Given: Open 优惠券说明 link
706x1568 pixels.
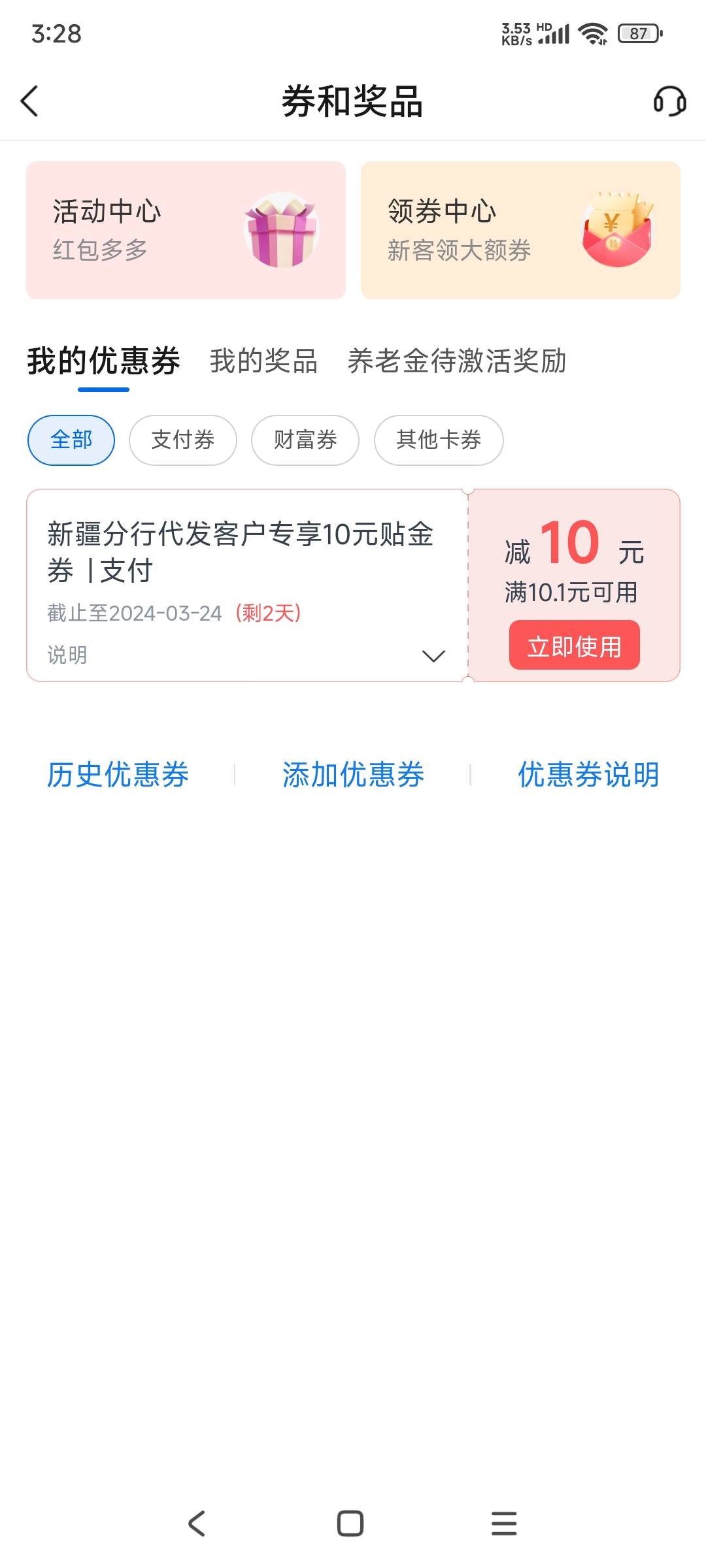Looking at the screenshot, I should (x=588, y=775).
